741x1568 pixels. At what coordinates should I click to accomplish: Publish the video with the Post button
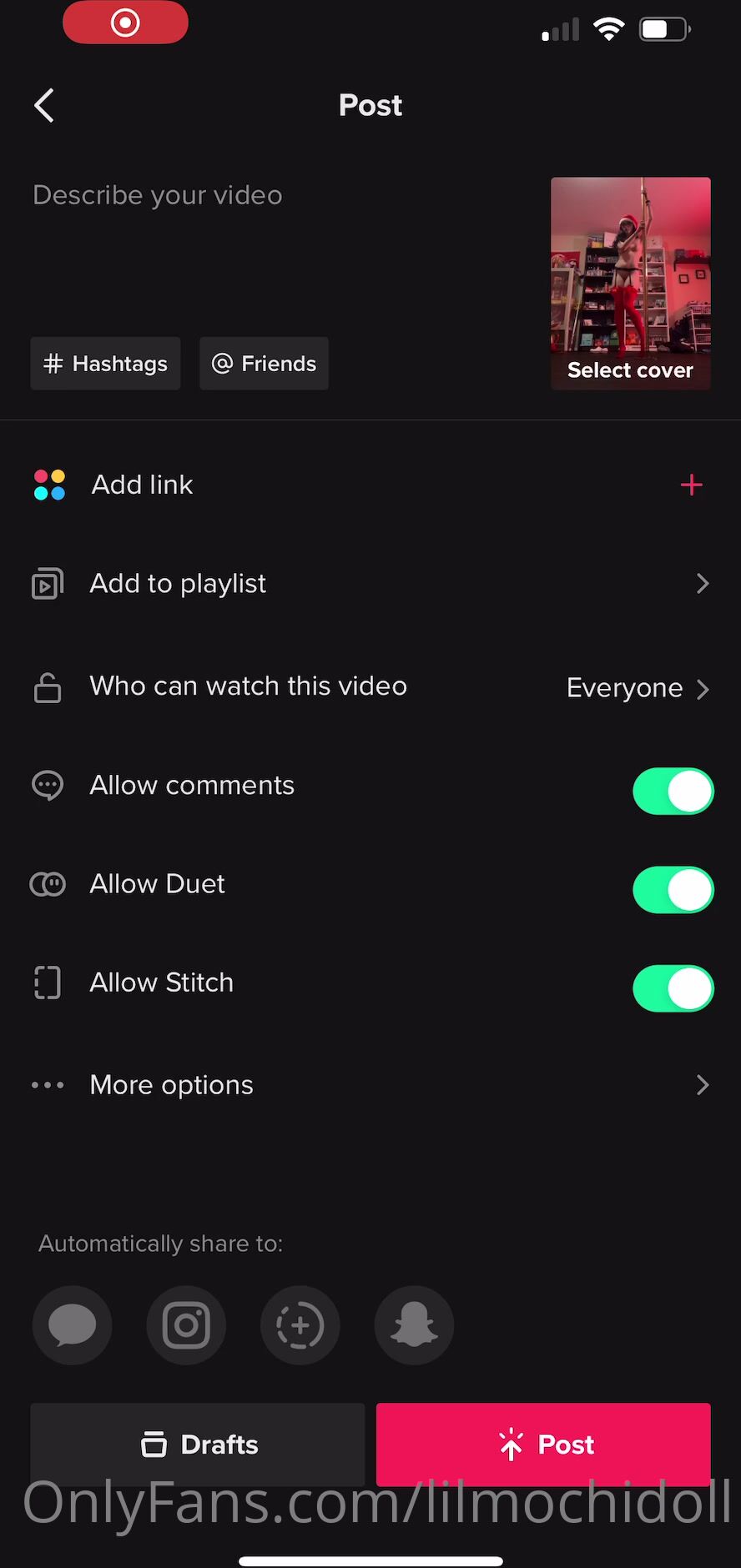543,1444
